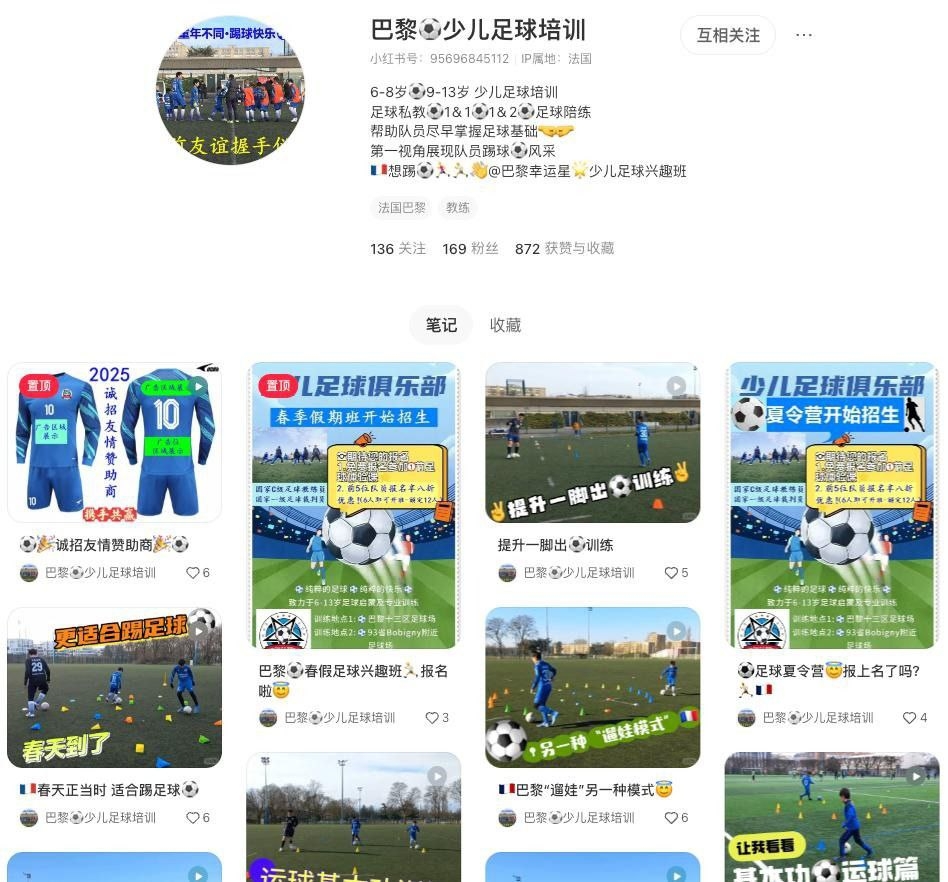View the 169 粉丝 followers list
948x882 pixels.
tap(470, 248)
